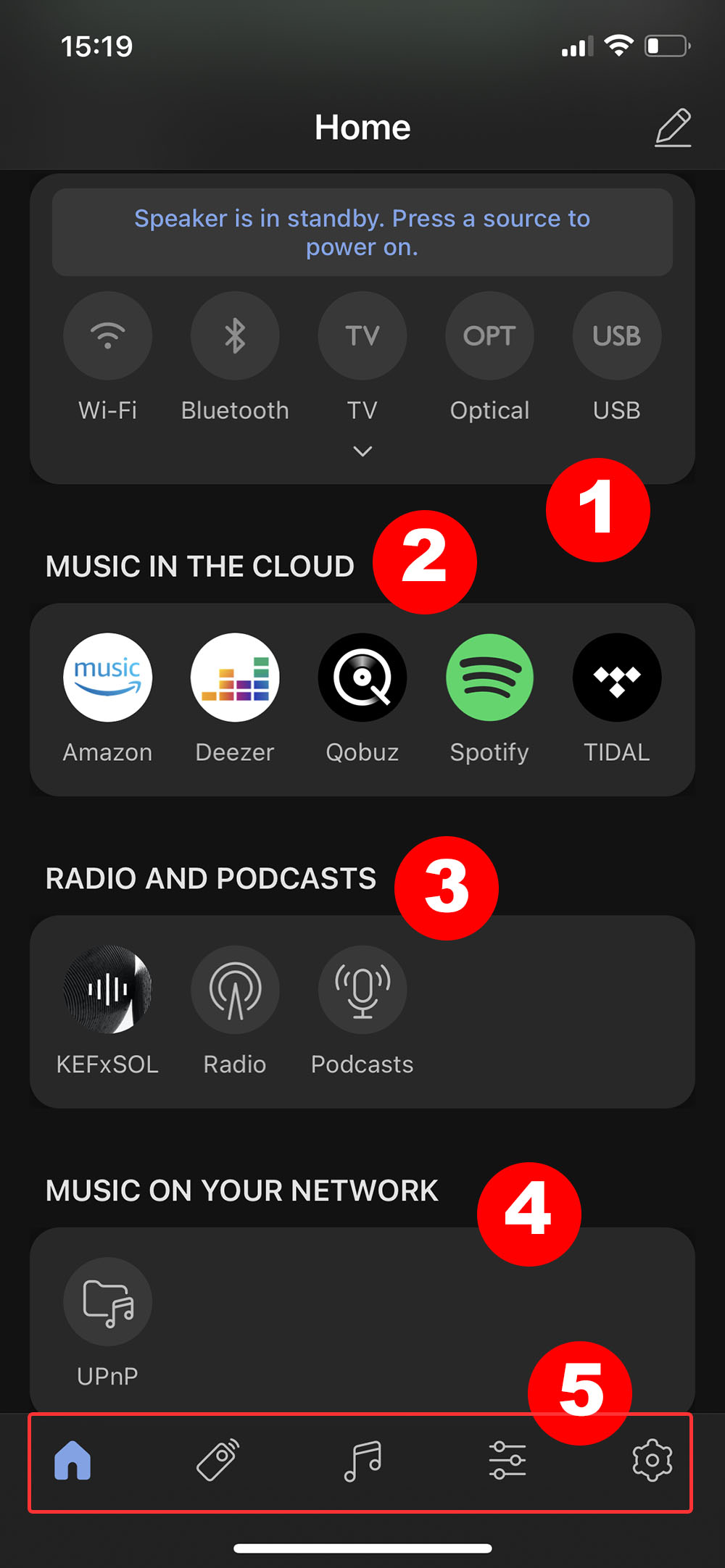
Task: Open Podcasts
Action: 362,990
